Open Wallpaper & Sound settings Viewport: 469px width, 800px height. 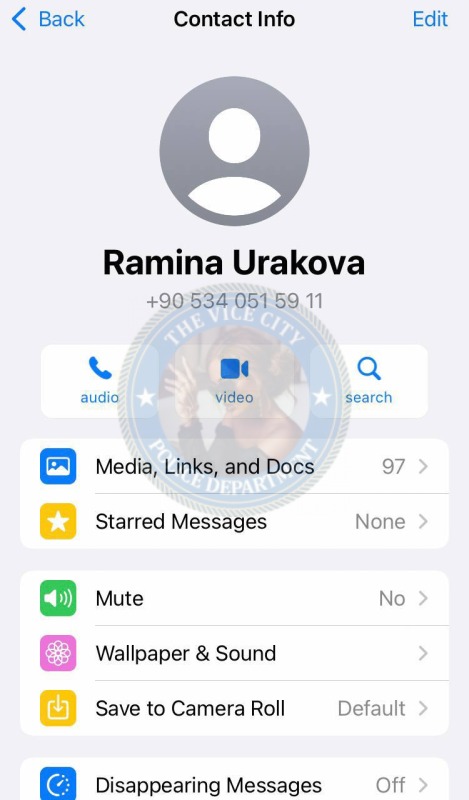click(234, 653)
